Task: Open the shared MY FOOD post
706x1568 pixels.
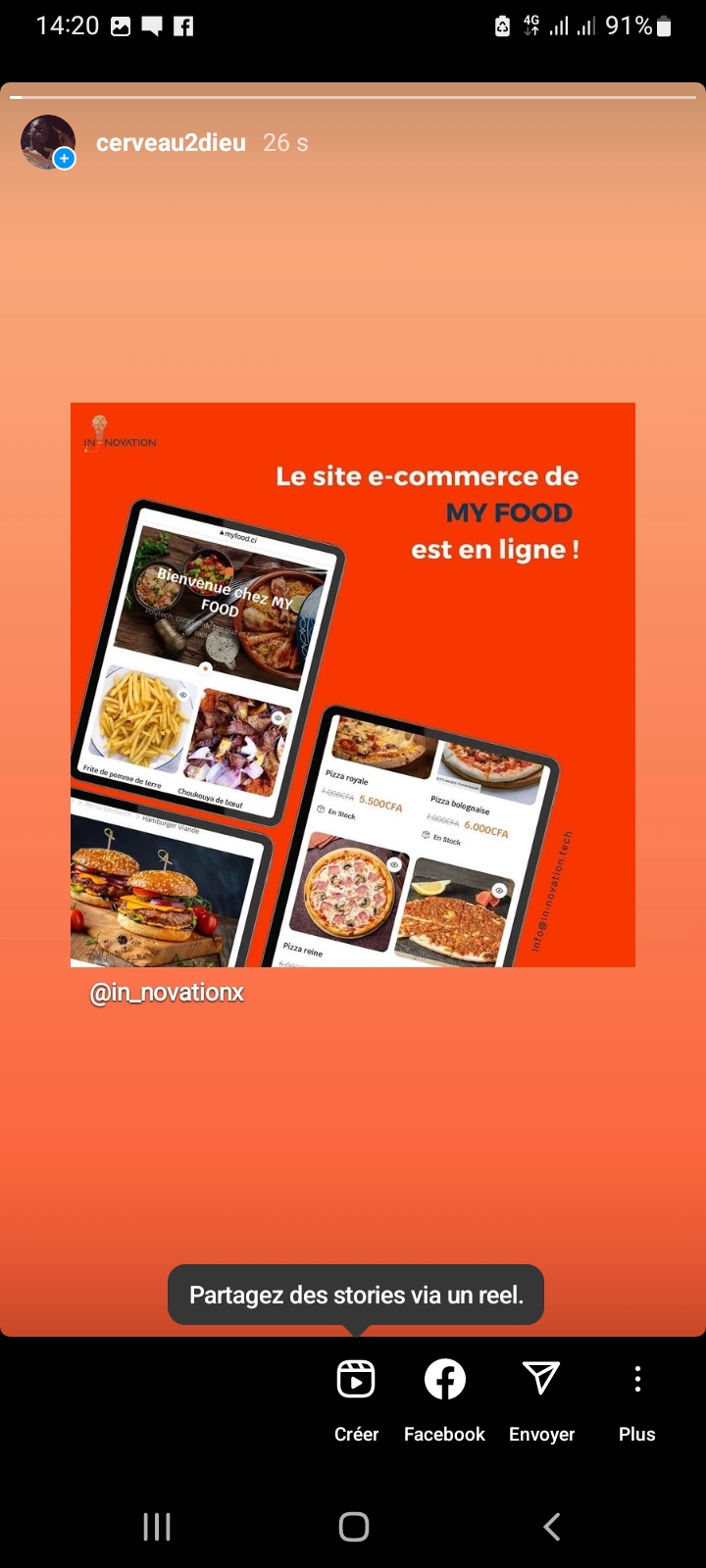Action: click(x=353, y=685)
